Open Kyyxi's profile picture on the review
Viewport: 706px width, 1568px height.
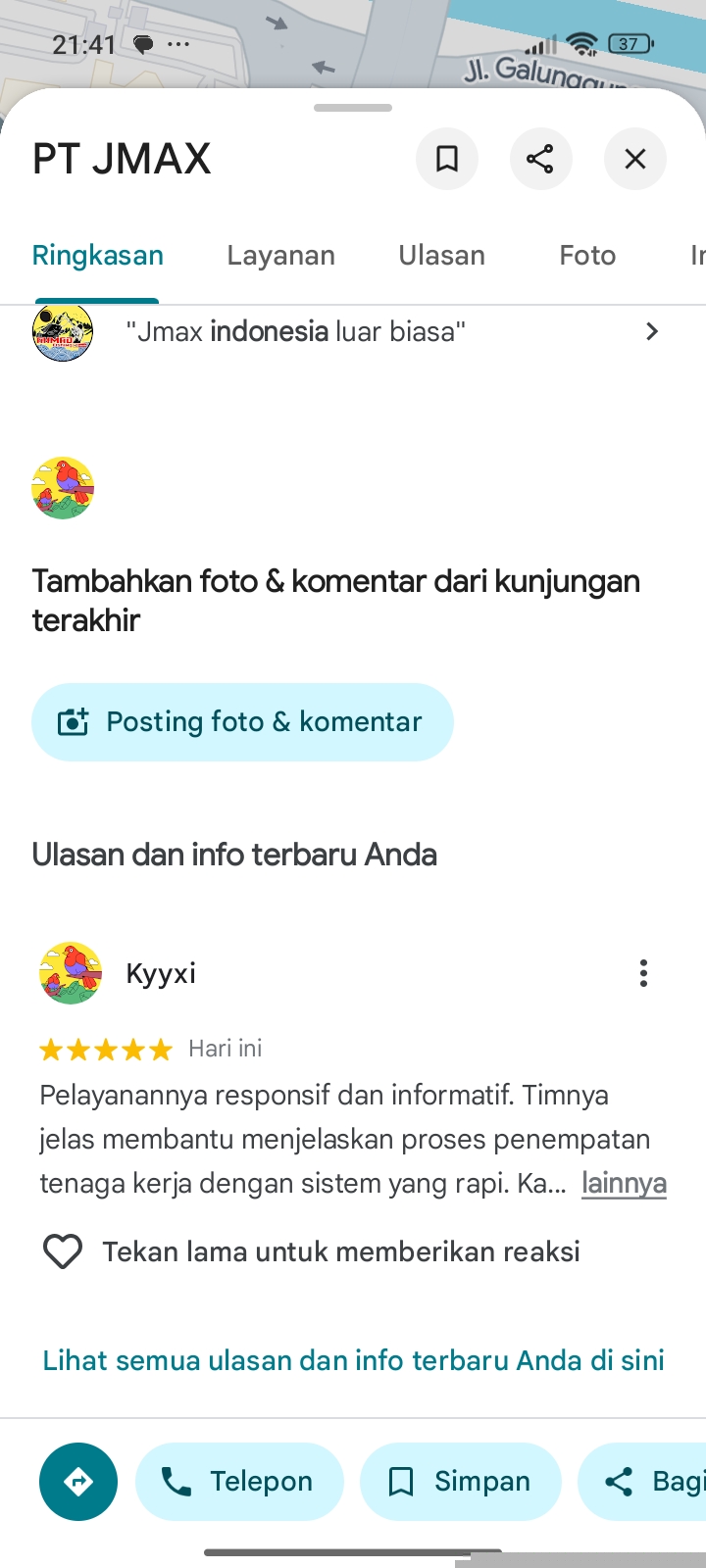point(71,973)
